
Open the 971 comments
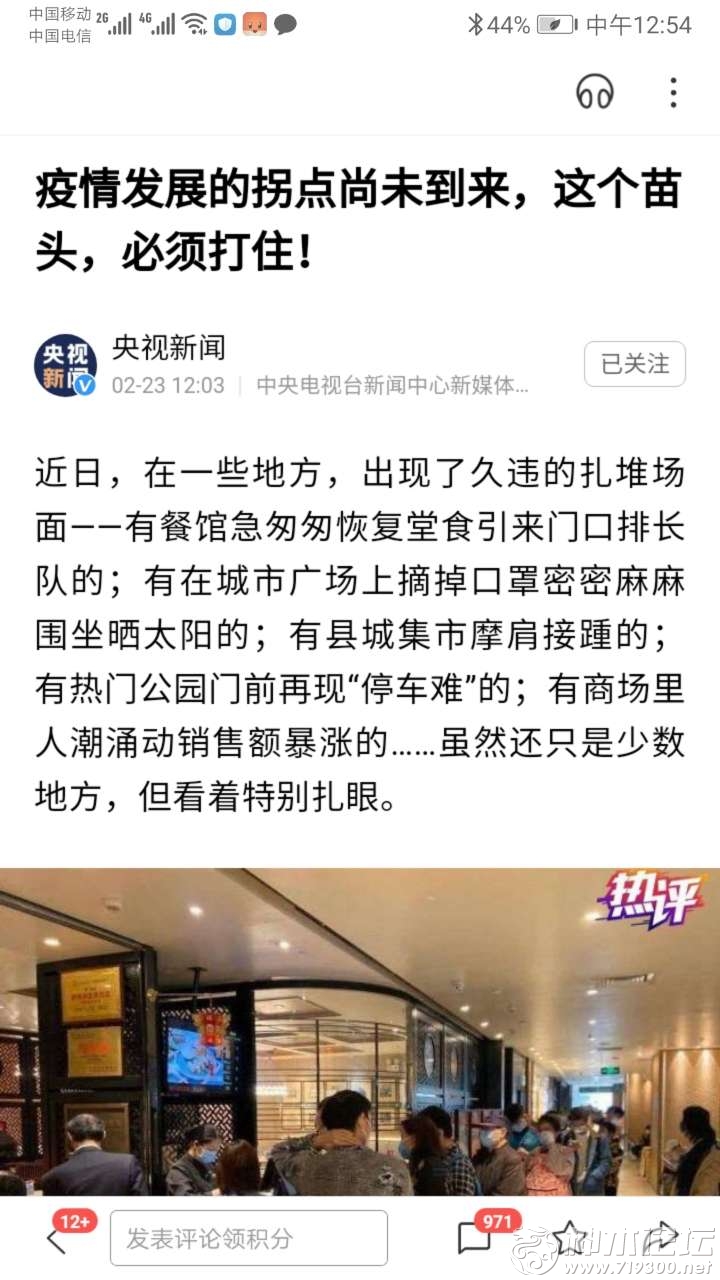click(476, 1239)
